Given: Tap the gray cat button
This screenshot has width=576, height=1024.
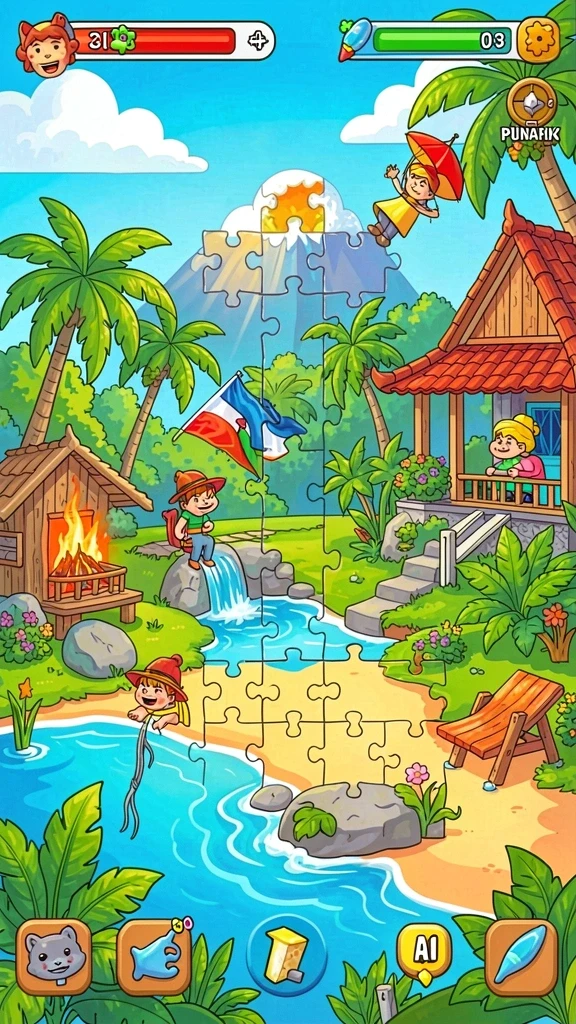Looking at the screenshot, I should point(54,957).
